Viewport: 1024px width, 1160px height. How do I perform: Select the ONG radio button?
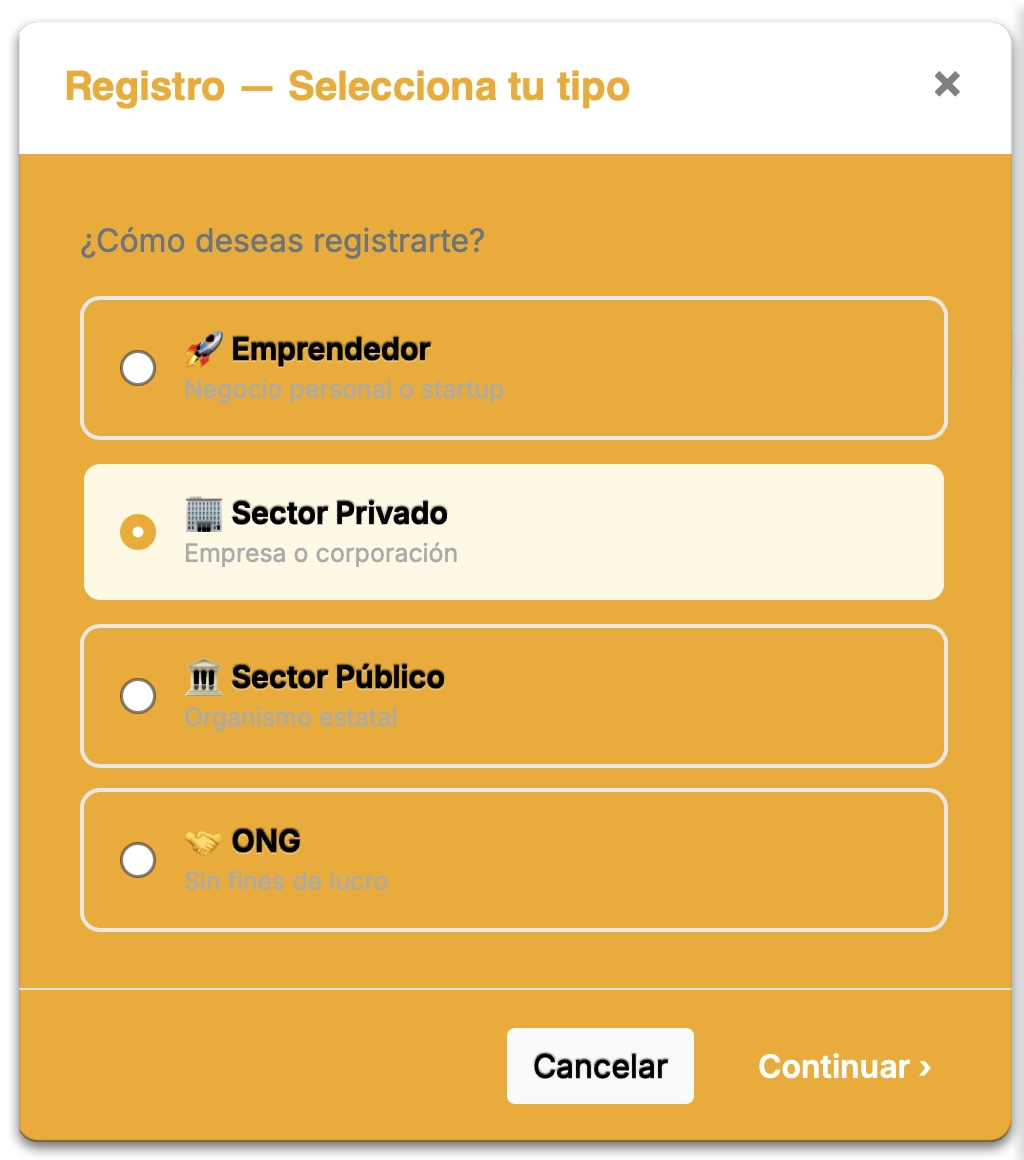click(138, 860)
